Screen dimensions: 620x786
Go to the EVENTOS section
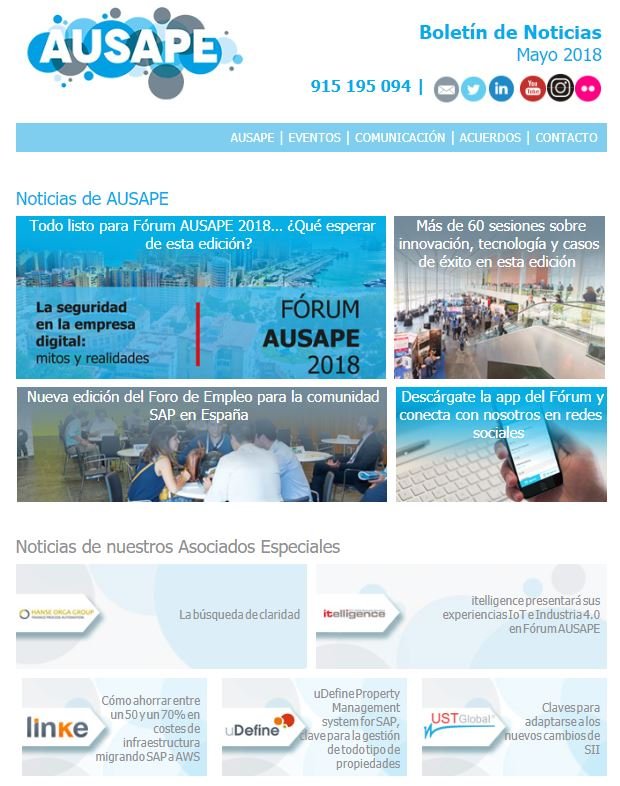[x=314, y=137]
